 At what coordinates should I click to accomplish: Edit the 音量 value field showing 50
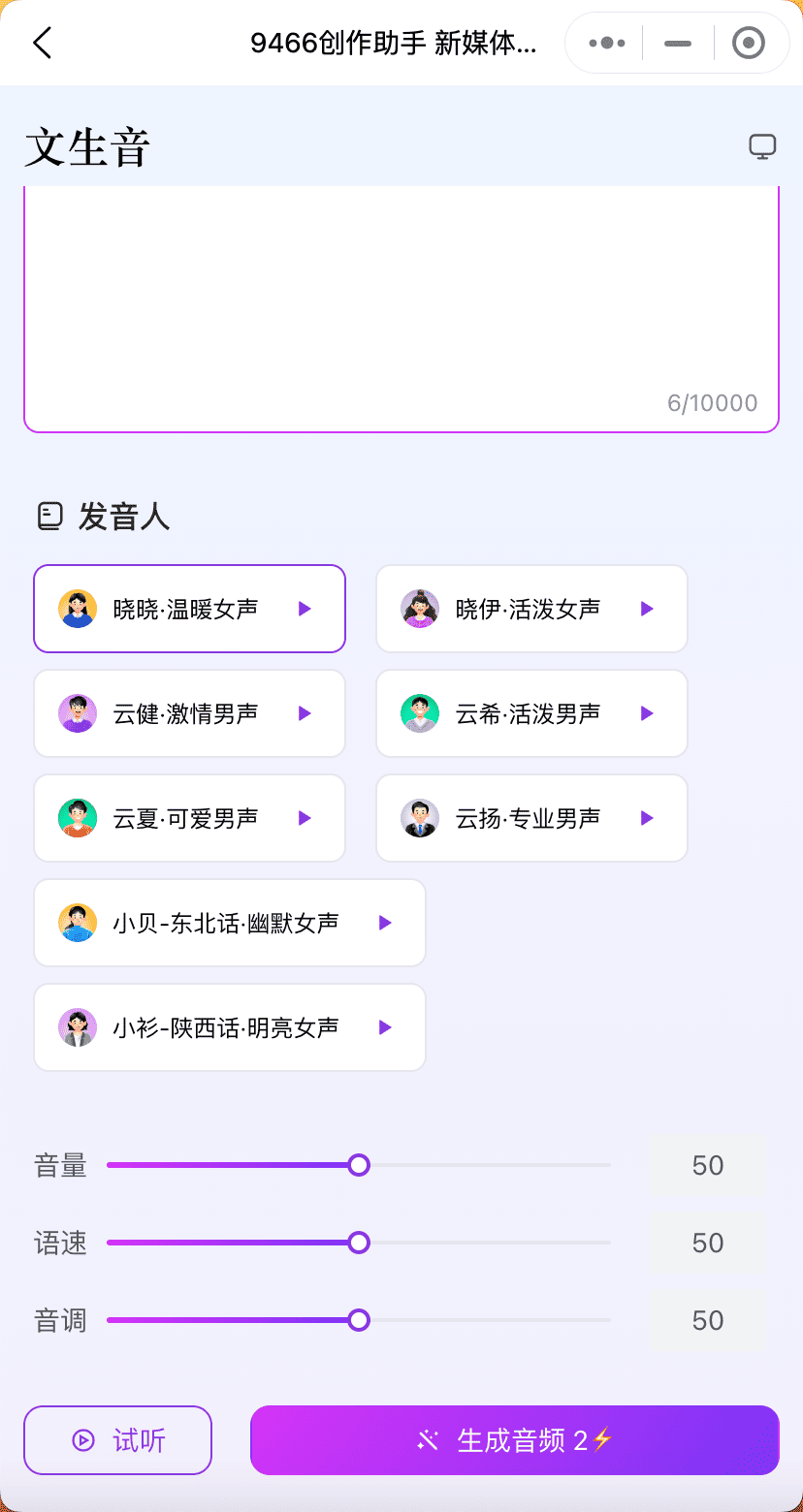coord(707,1165)
